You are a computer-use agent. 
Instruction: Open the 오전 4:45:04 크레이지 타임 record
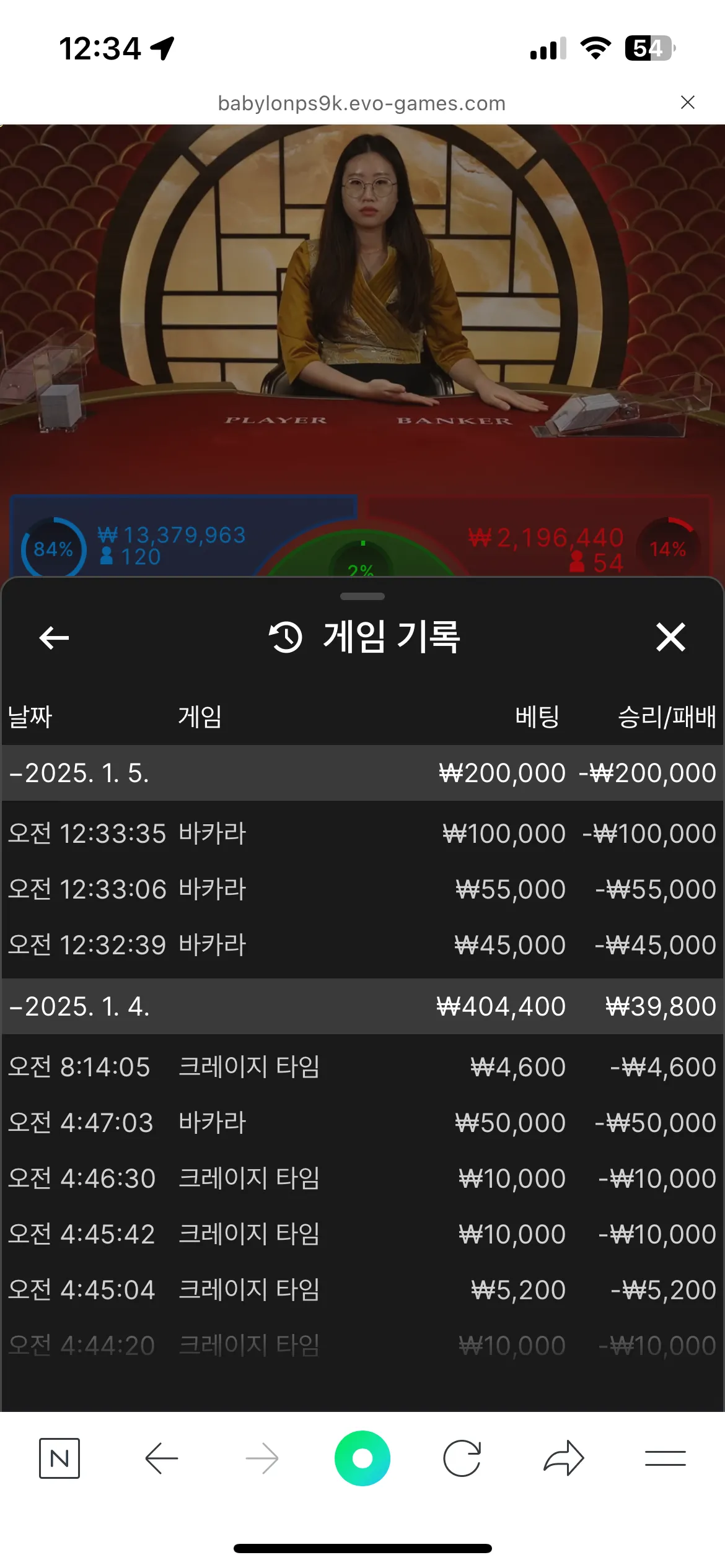coord(362,1290)
